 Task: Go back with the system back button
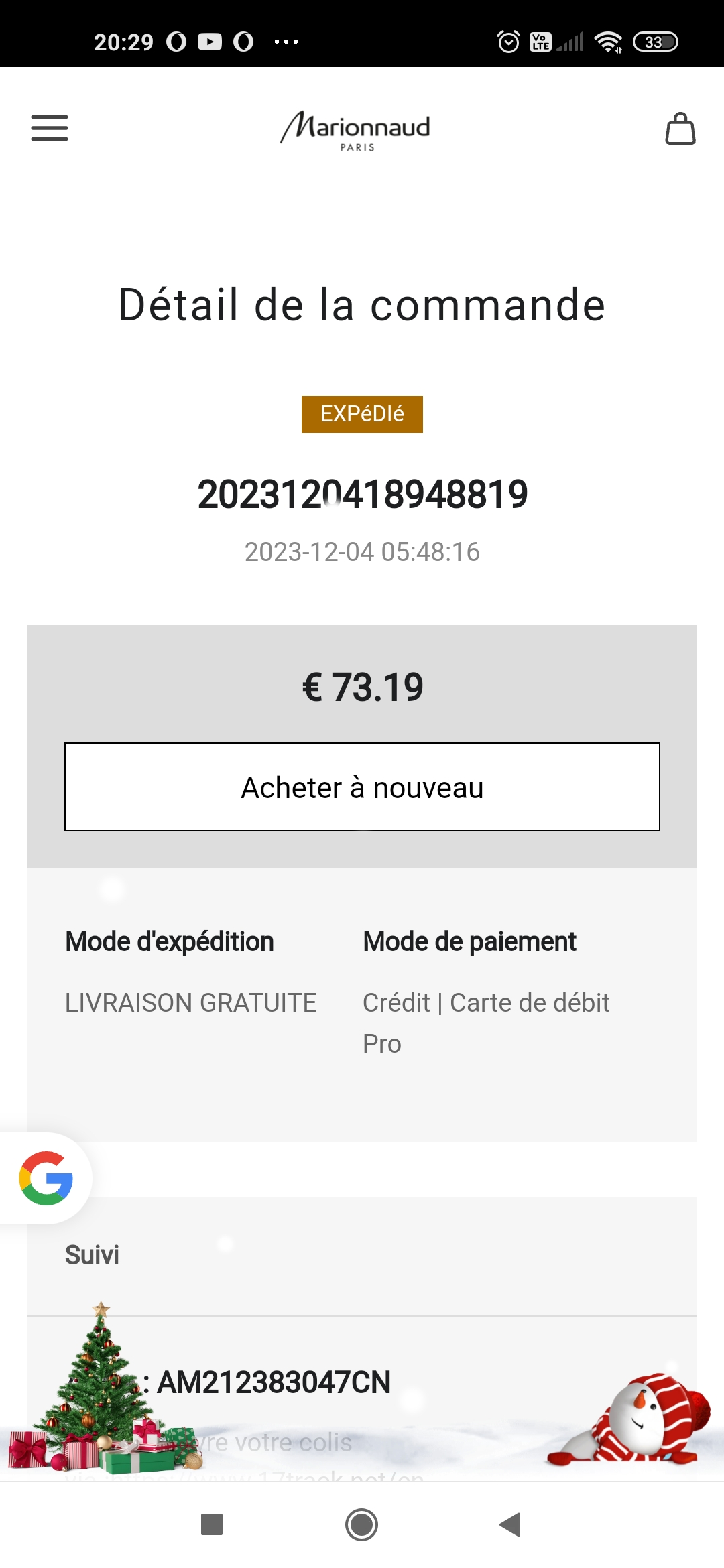tap(511, 1524)
